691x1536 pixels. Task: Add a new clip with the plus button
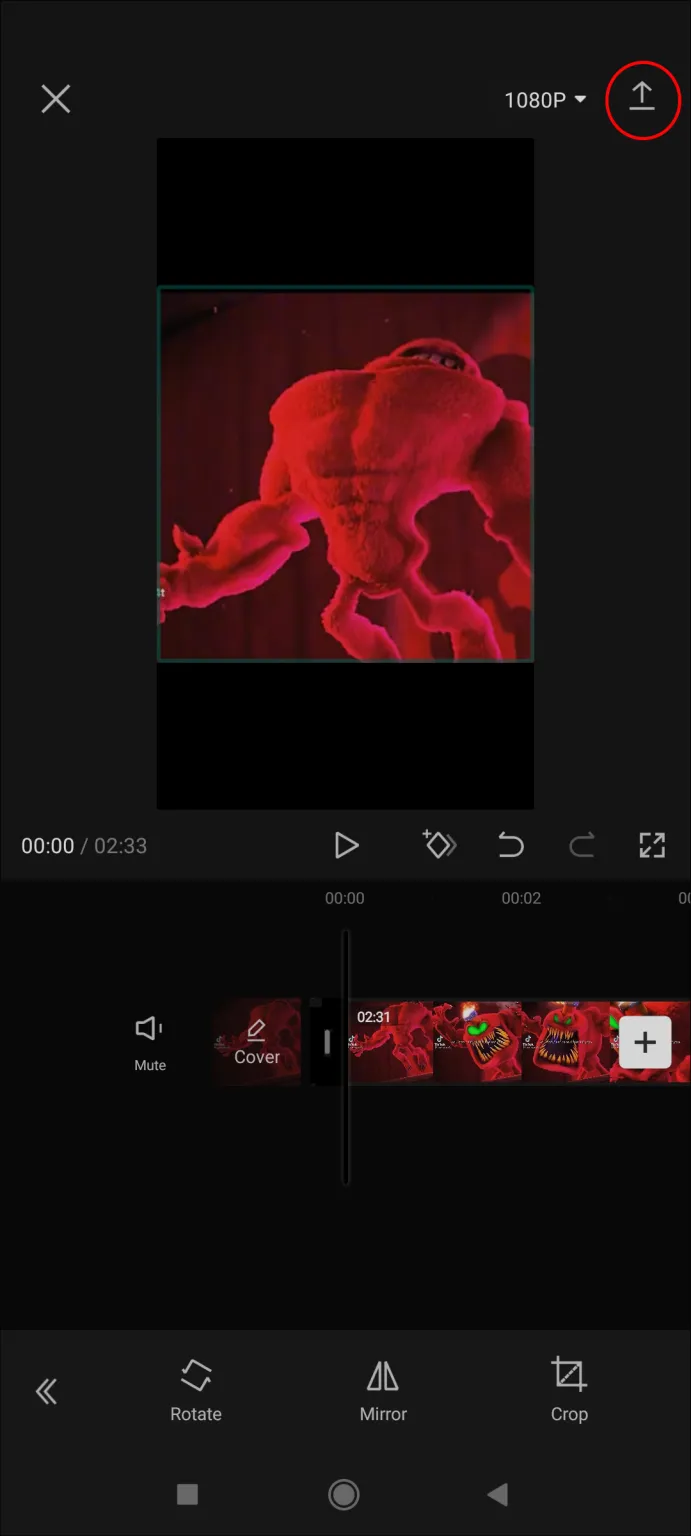coord(645,1042)
